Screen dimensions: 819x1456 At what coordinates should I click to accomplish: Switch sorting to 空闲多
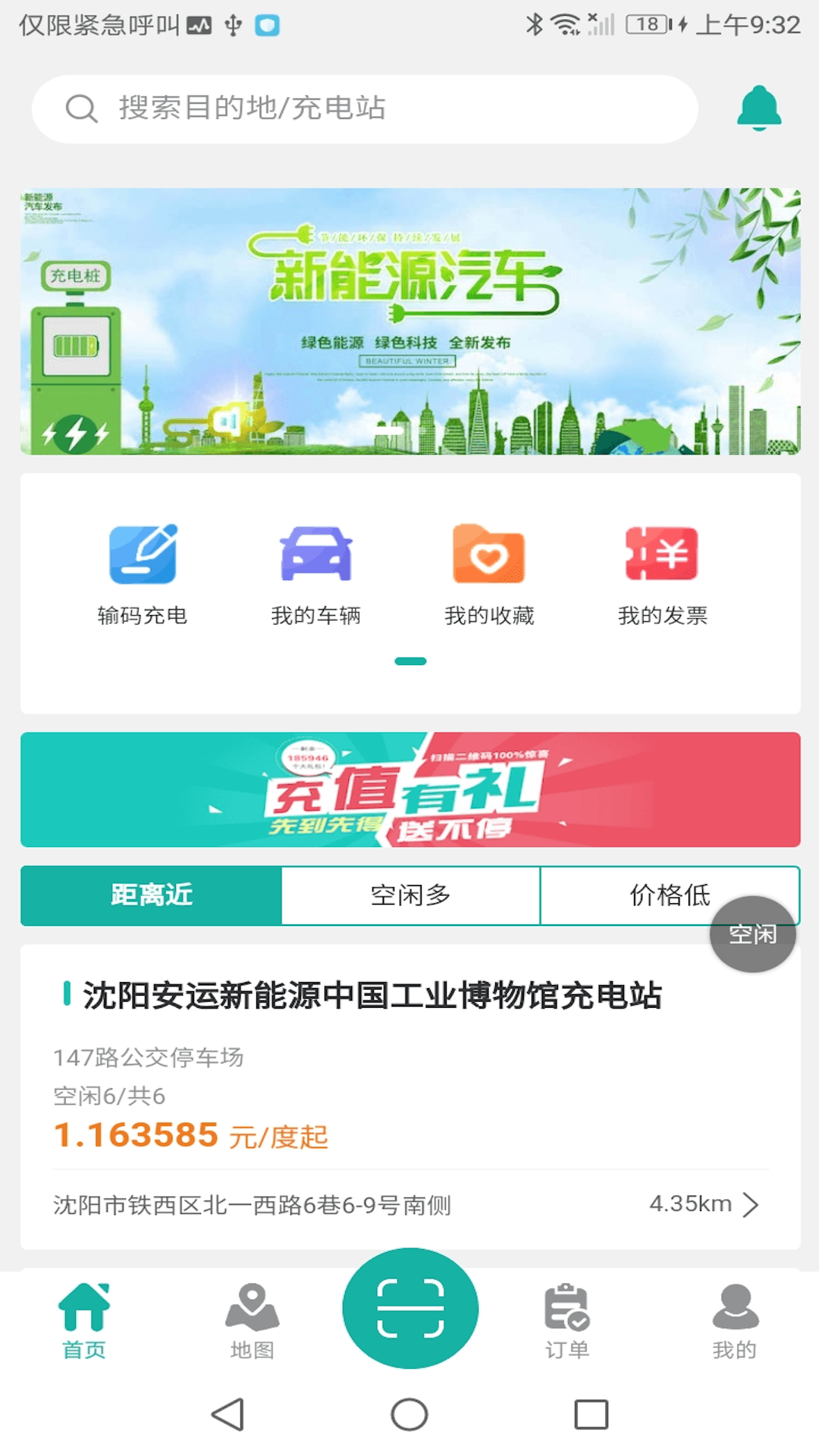point(409,896)
